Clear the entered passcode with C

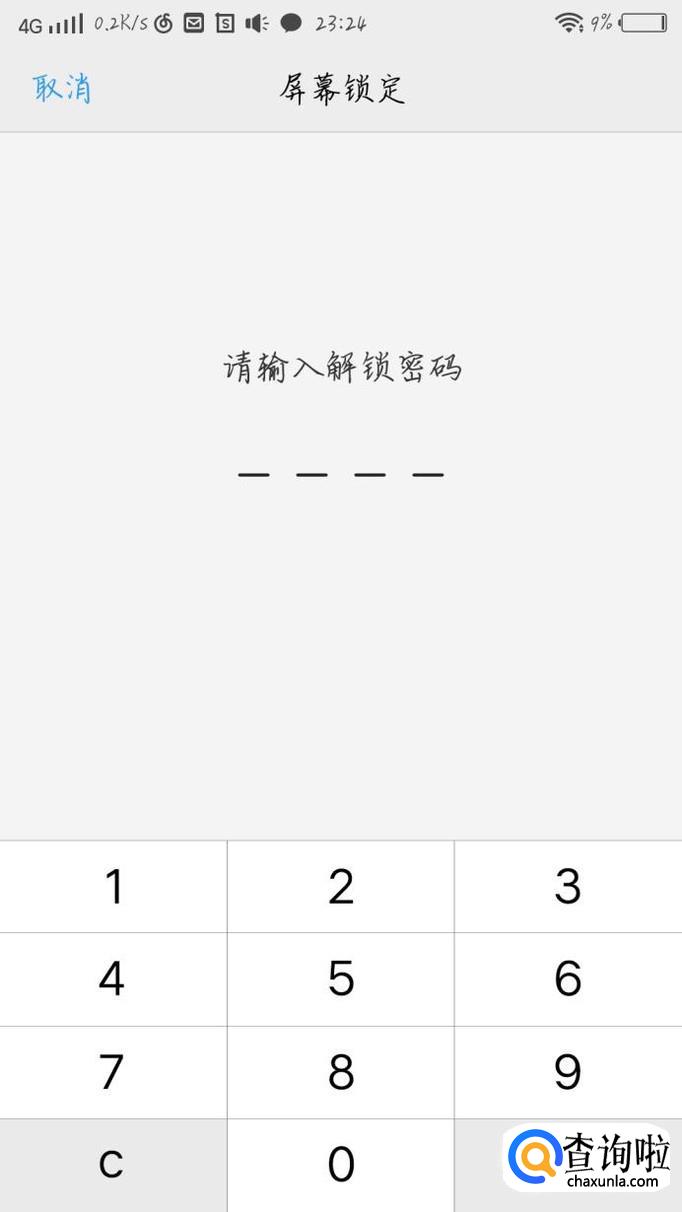tap(113, 1165)
